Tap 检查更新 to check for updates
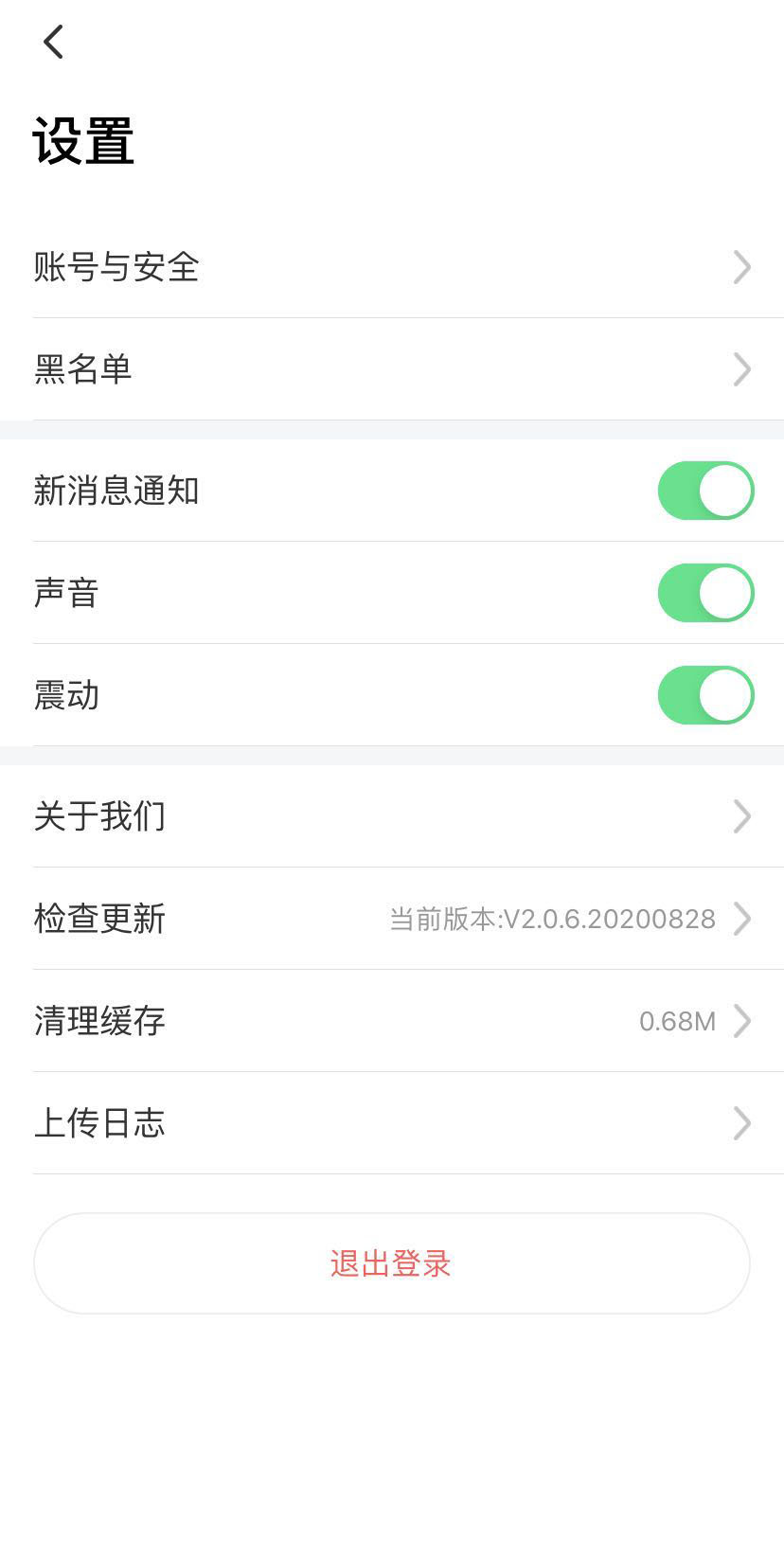784x1557 pixels. (392, 919)
